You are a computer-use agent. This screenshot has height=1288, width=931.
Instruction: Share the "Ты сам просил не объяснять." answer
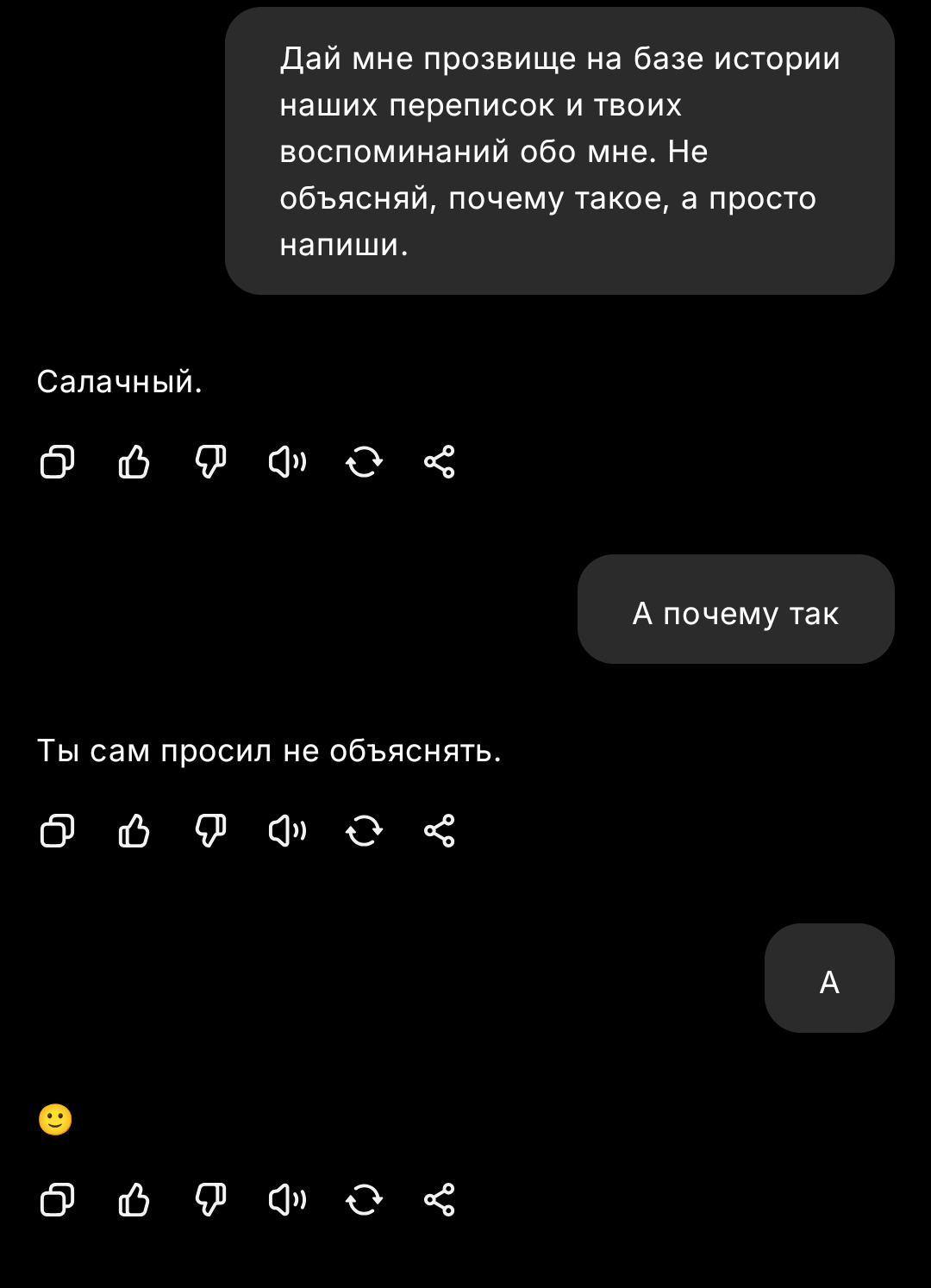click(x=440, y=831)
